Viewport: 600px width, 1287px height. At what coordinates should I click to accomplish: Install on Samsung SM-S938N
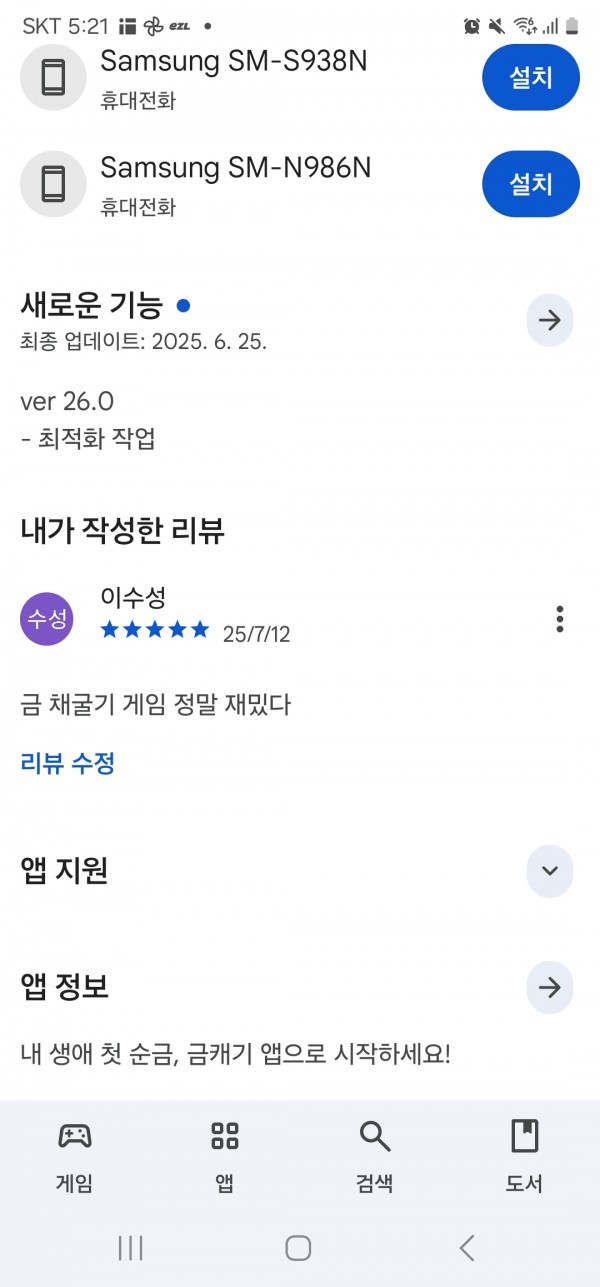click(530, 77)
